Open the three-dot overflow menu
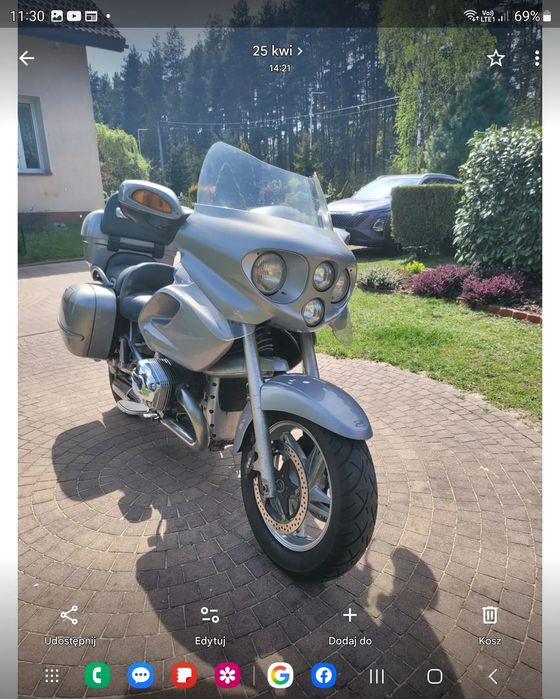The image size is (560, 699). (x=537, y=58)
